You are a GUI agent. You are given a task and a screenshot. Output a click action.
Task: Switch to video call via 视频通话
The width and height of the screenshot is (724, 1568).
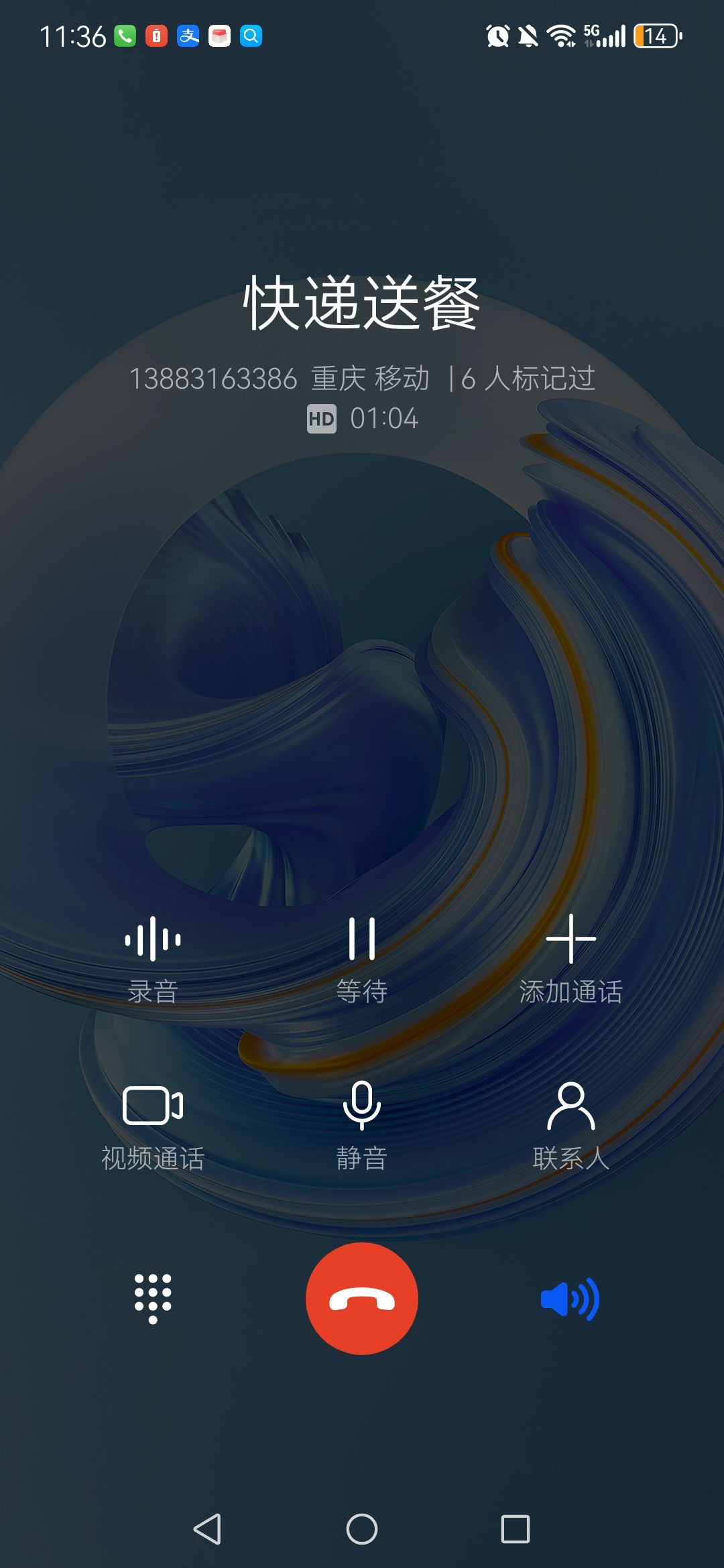point(153,1127)
